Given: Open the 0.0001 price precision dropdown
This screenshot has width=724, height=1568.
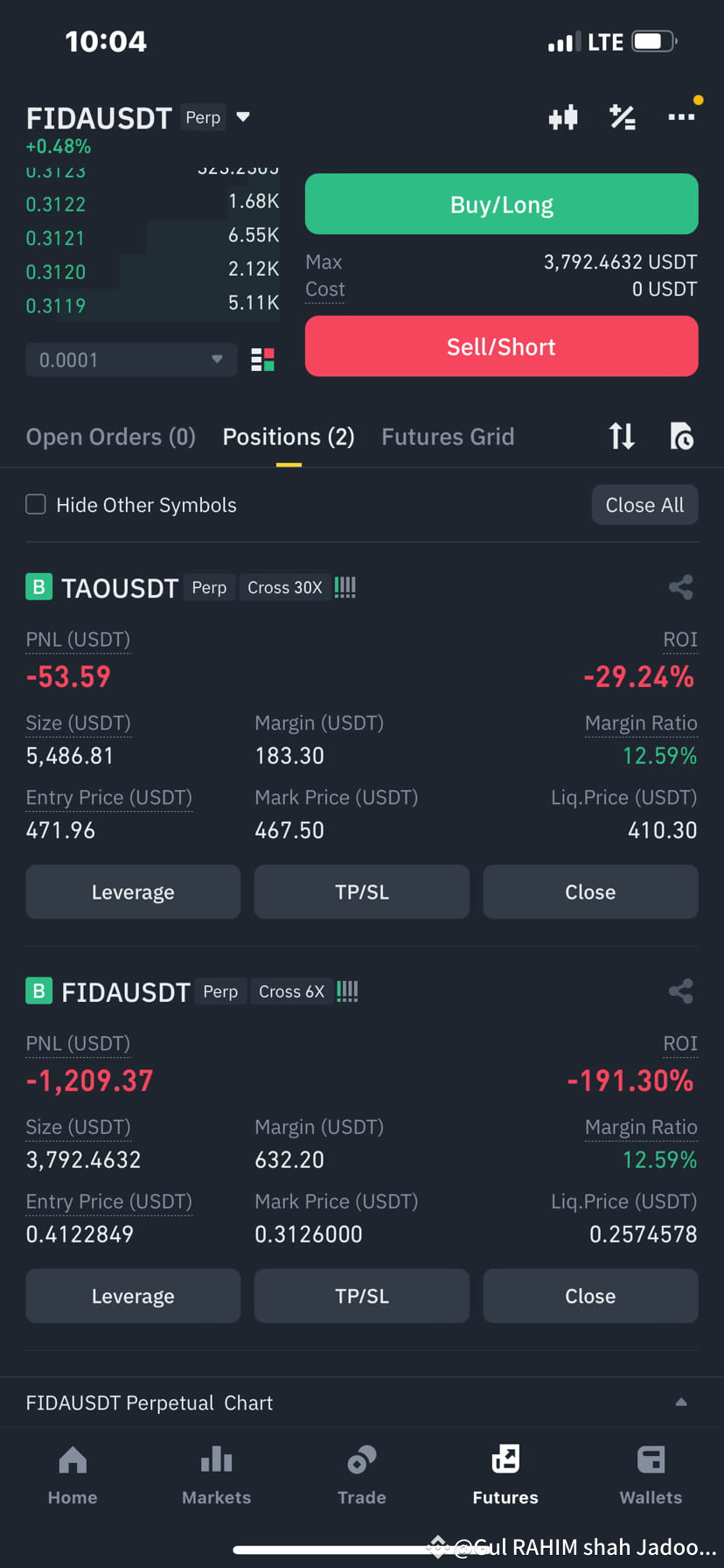Looking at the screenshot, I should tap(131, 359).
